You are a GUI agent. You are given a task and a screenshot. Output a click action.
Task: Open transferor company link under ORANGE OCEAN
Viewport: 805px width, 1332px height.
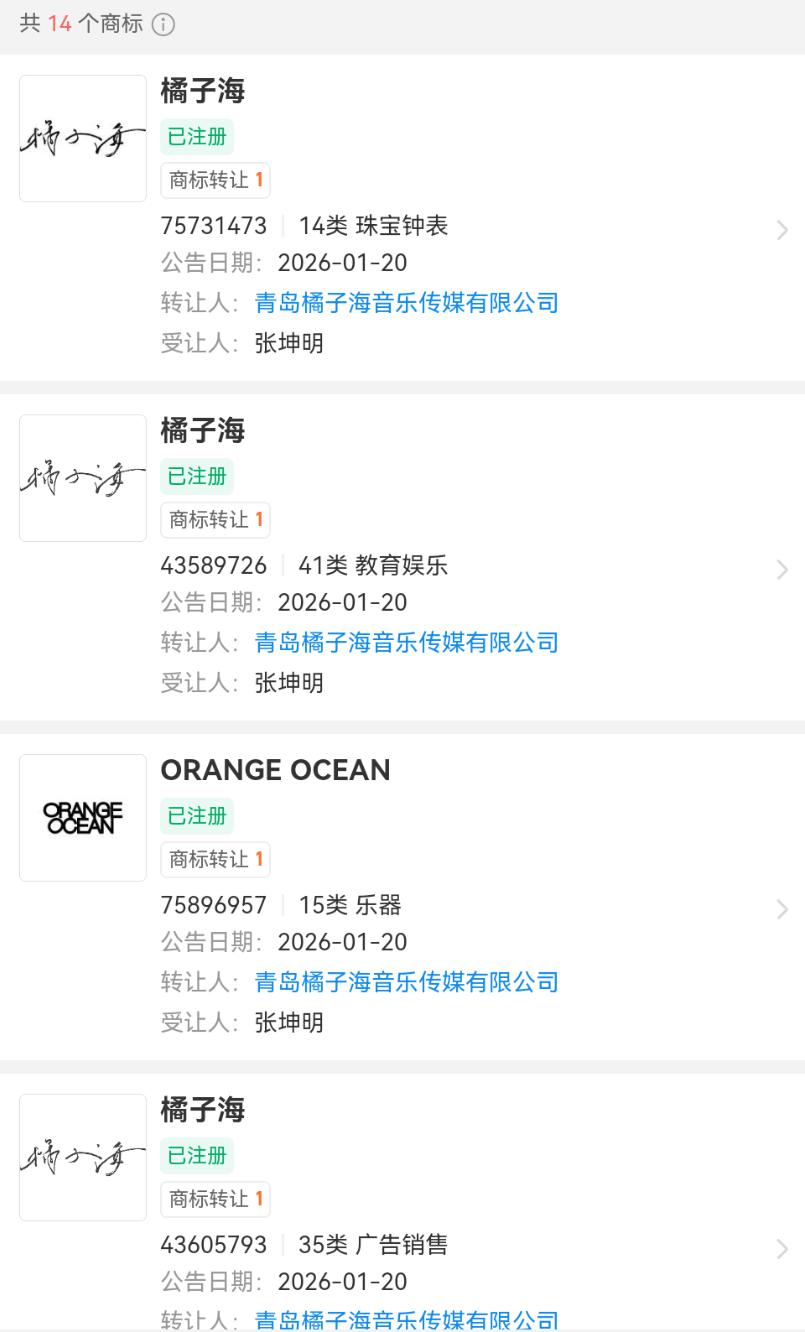(406, 982)
